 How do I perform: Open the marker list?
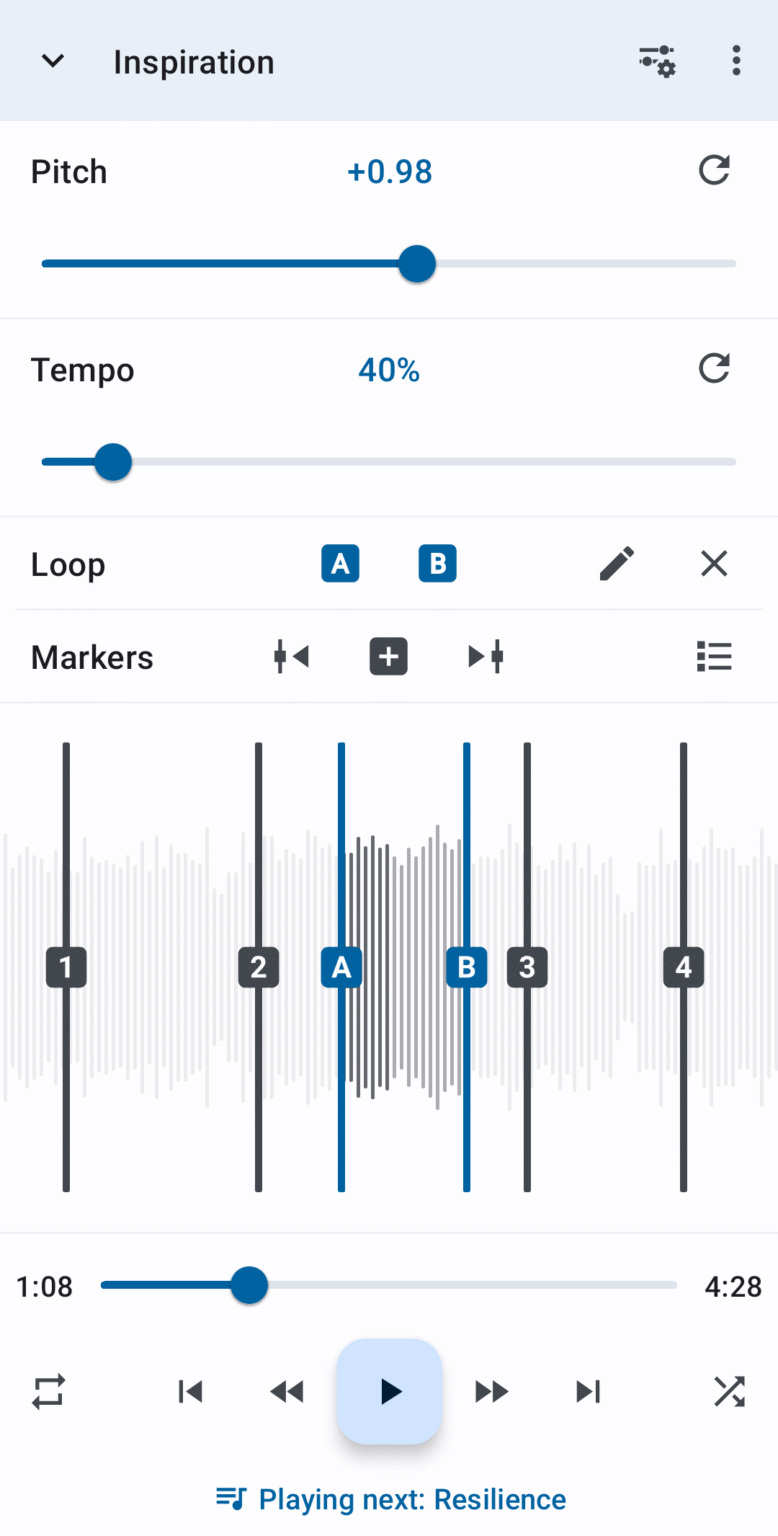(x=714, y=656)
